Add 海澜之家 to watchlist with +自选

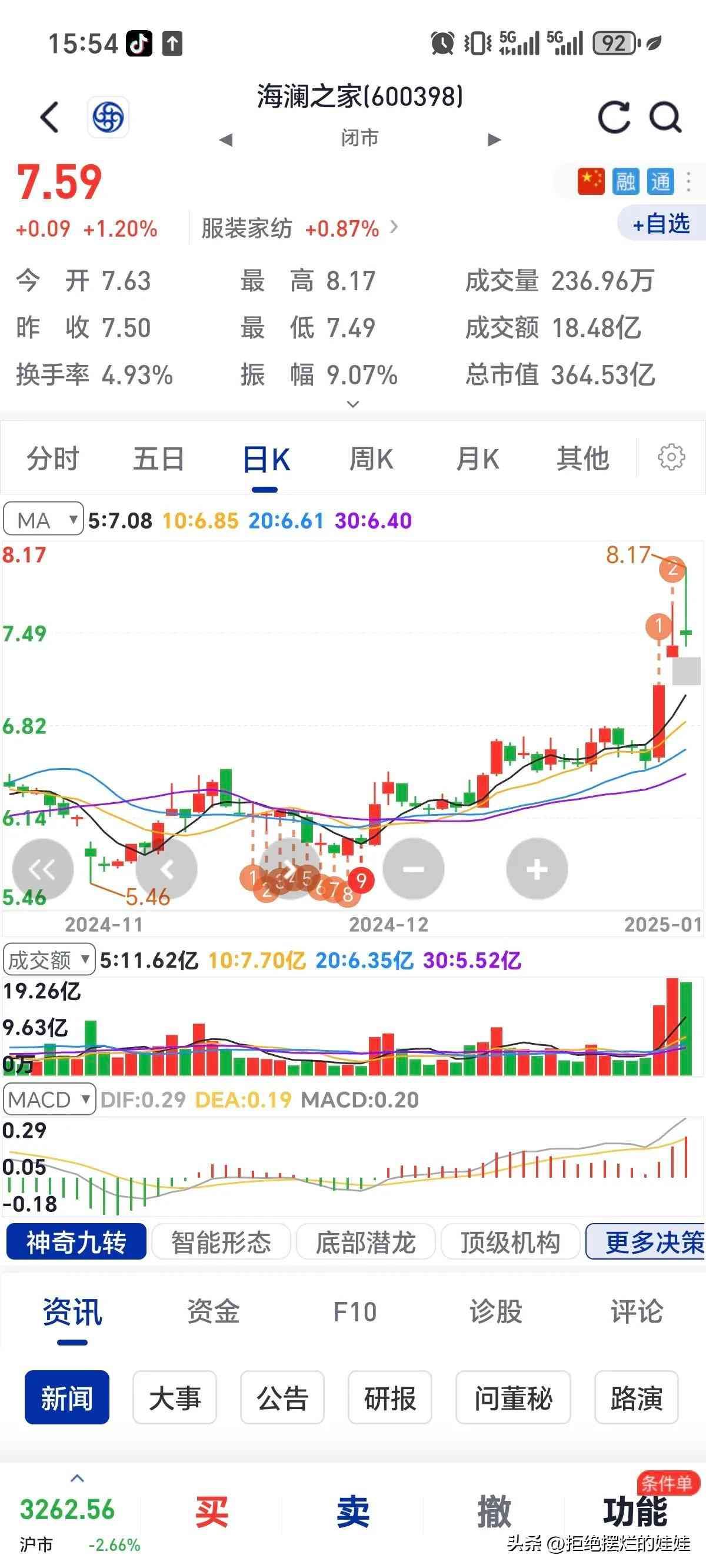click(661, 224)
